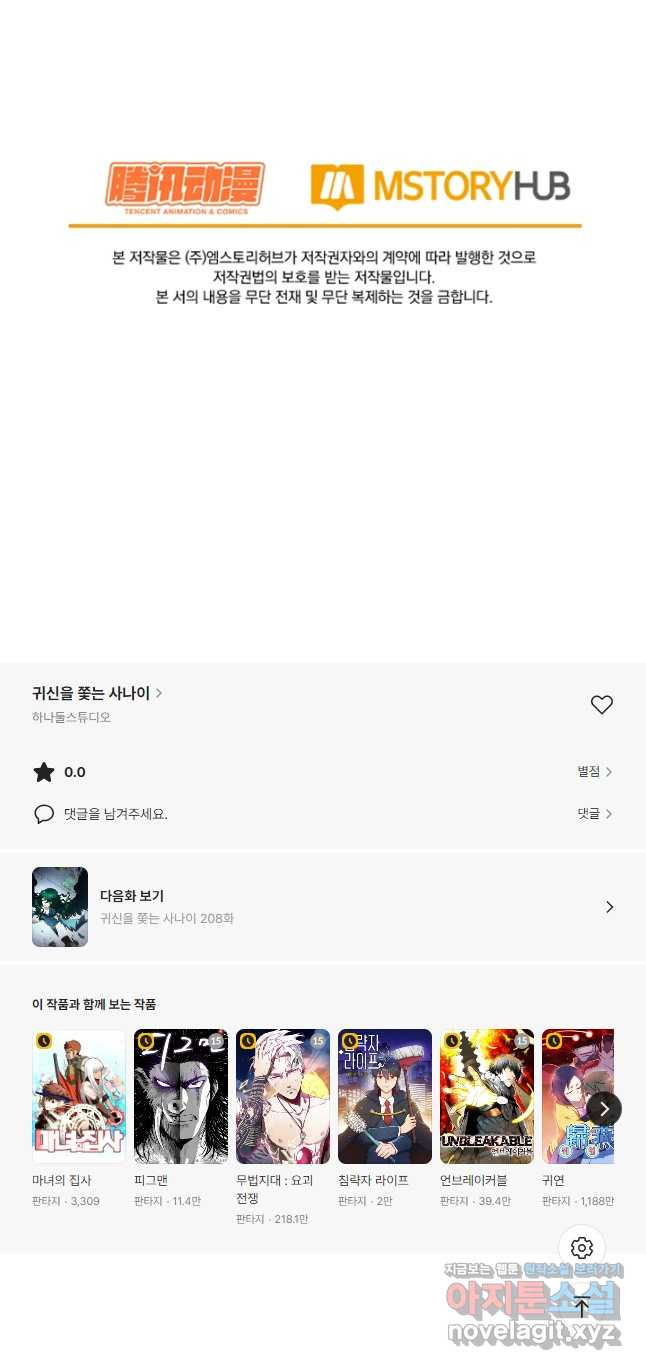Open the viewer settings gear
The width and height of the screenshot is (646, 1370).
point(582,1248)
